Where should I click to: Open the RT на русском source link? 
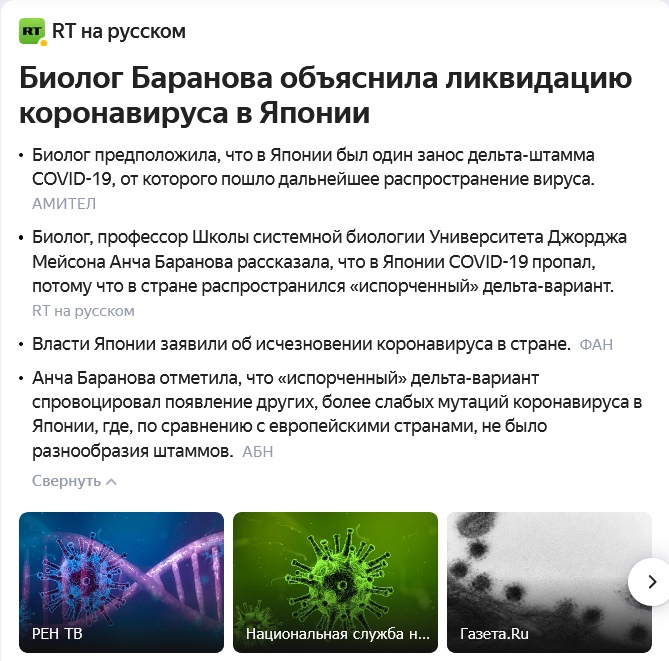[x=118, y=31]
